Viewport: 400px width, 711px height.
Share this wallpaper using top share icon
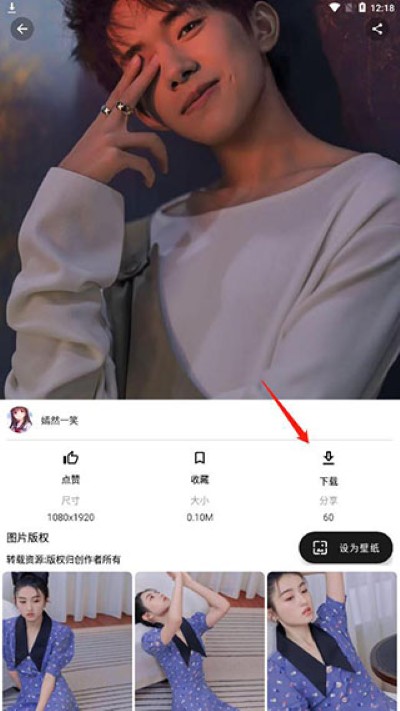[x=377, y=29]
